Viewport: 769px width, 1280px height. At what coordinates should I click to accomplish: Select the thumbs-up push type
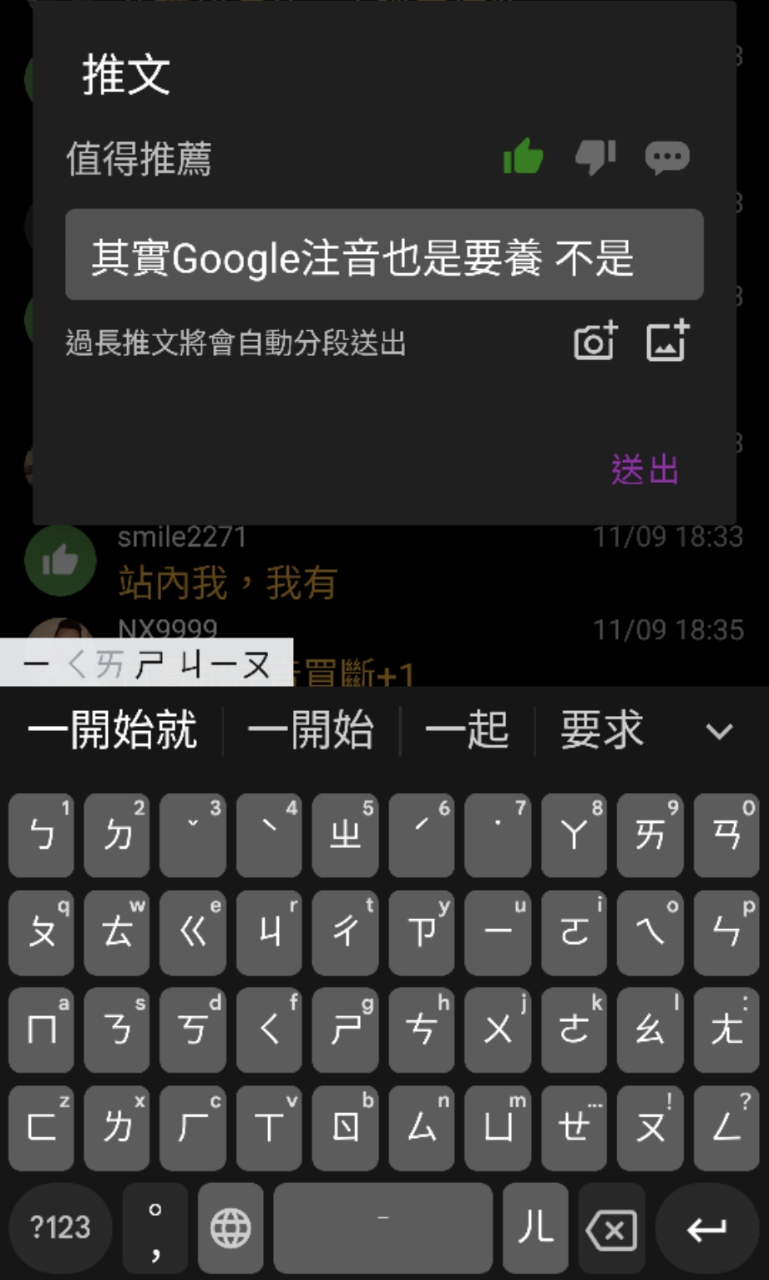click(x=523, y=157)
